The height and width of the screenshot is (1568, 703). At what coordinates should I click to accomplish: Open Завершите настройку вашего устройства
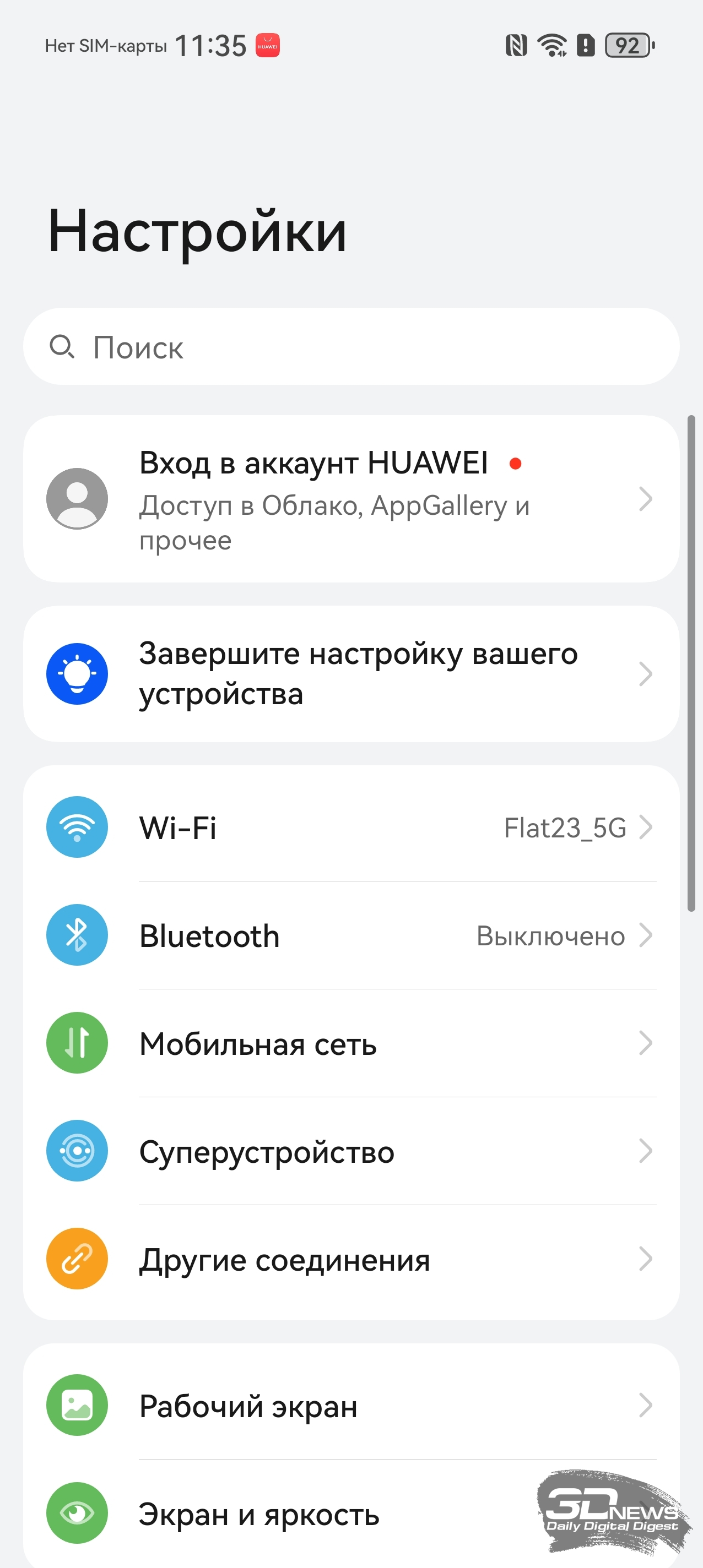pyautogui.click(x=351, y=674)
